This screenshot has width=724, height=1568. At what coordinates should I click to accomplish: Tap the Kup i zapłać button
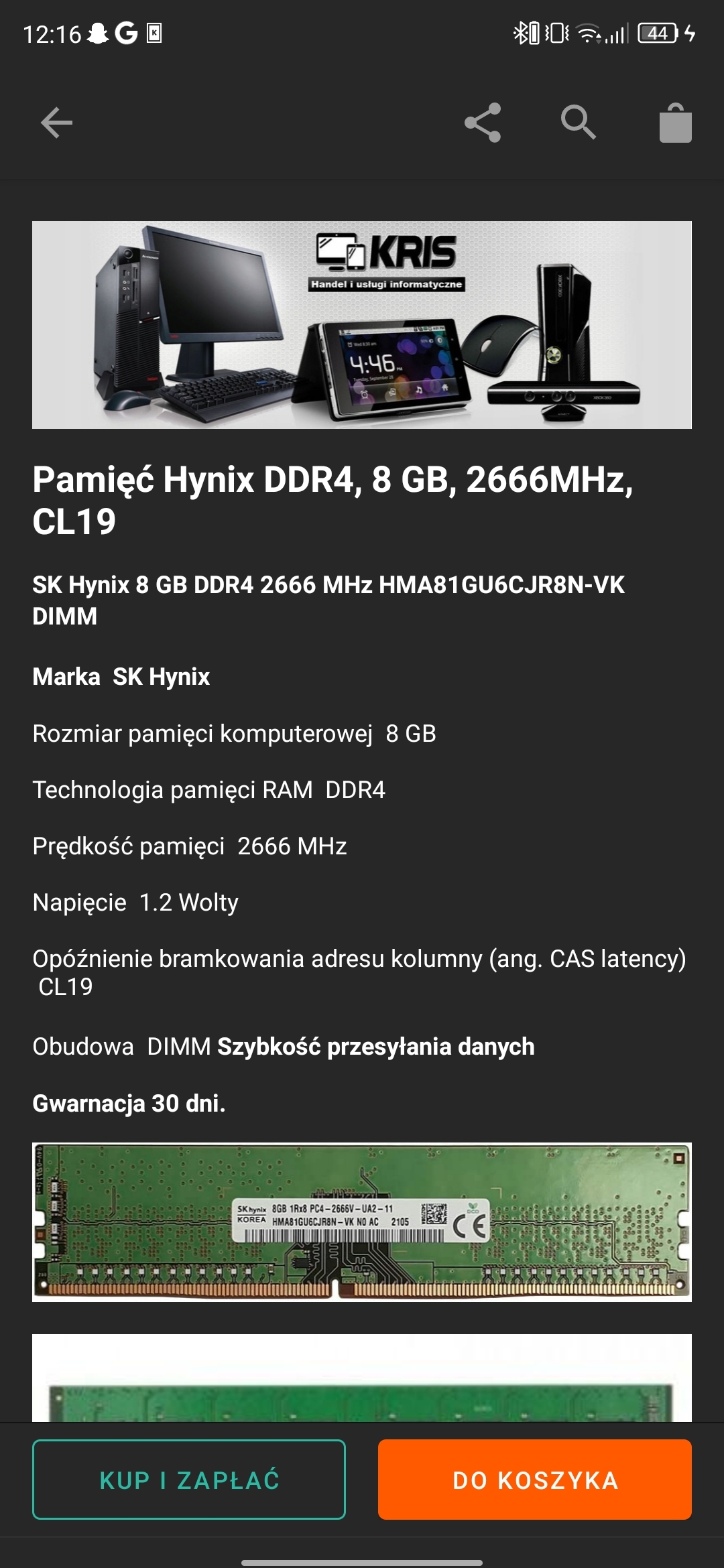[189, 1479]
